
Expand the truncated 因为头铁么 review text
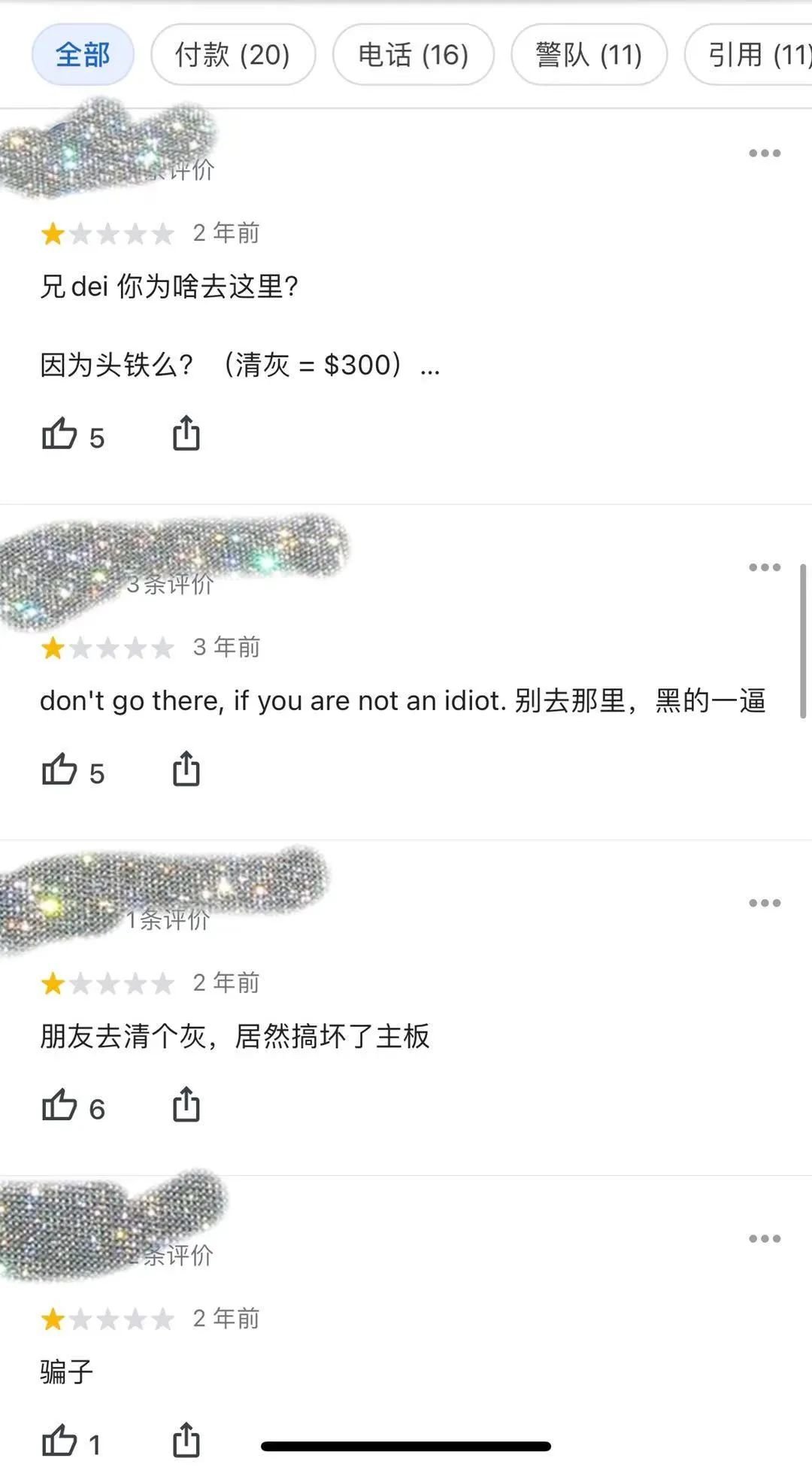click(x=430, y=367)
